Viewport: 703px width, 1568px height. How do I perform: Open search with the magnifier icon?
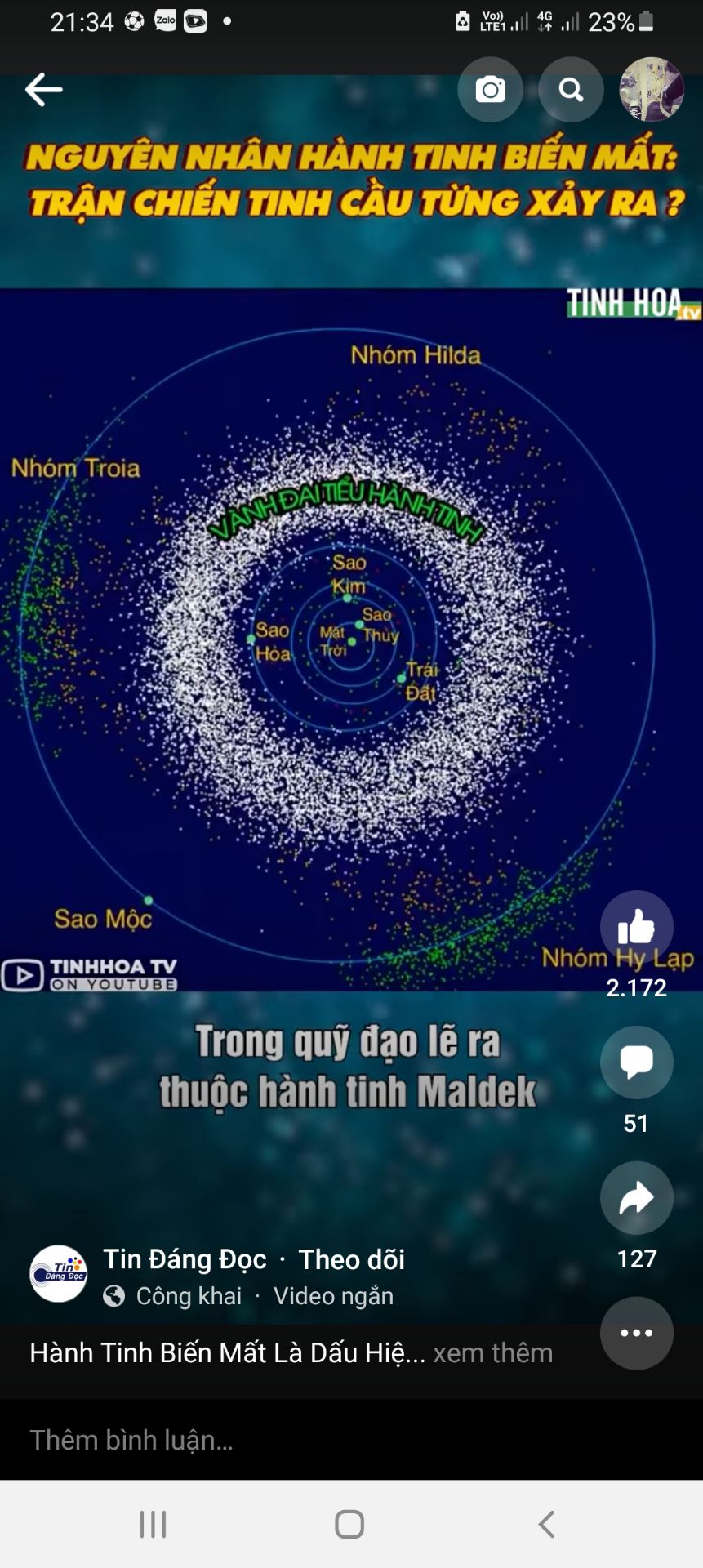(x=571, y=90)
